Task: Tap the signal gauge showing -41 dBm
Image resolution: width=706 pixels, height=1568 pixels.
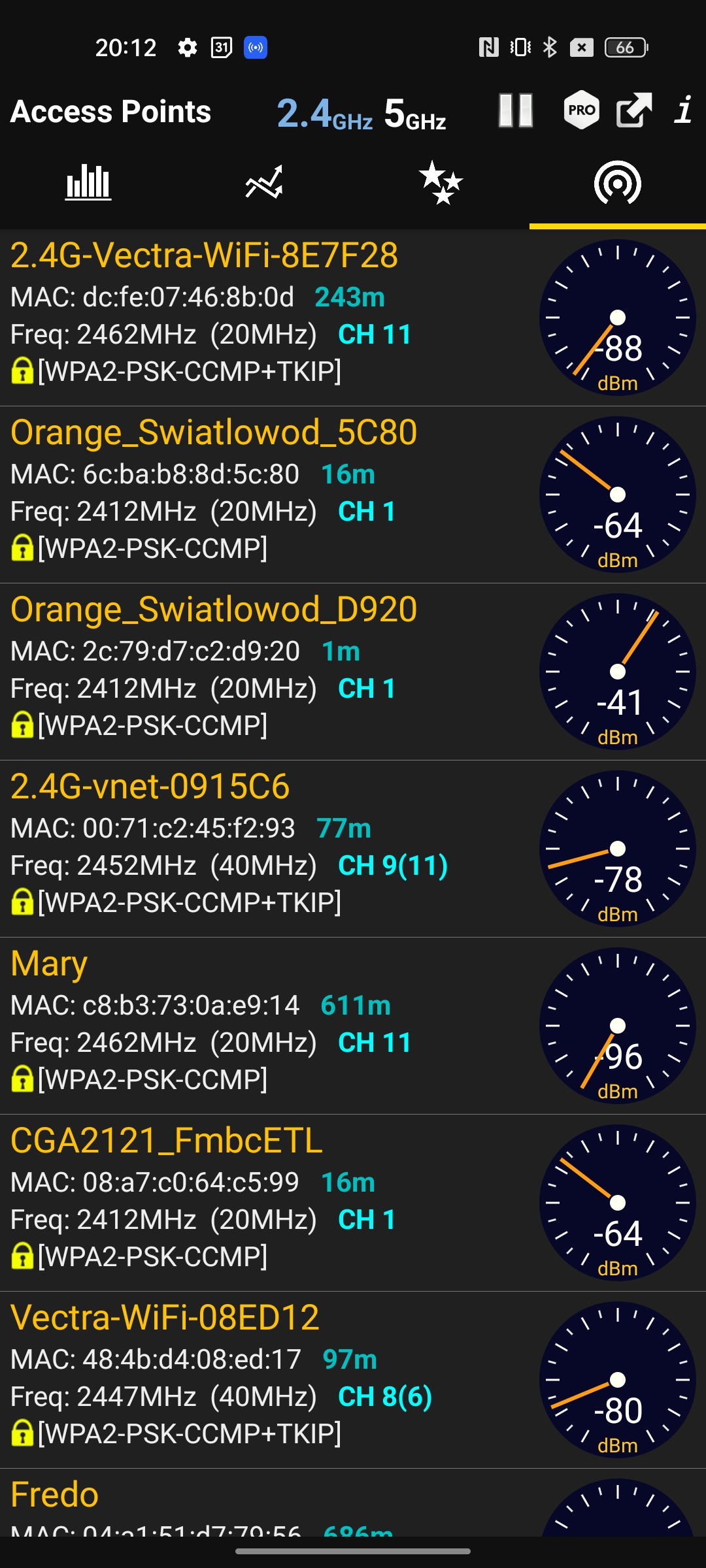Action: (617, 671)
